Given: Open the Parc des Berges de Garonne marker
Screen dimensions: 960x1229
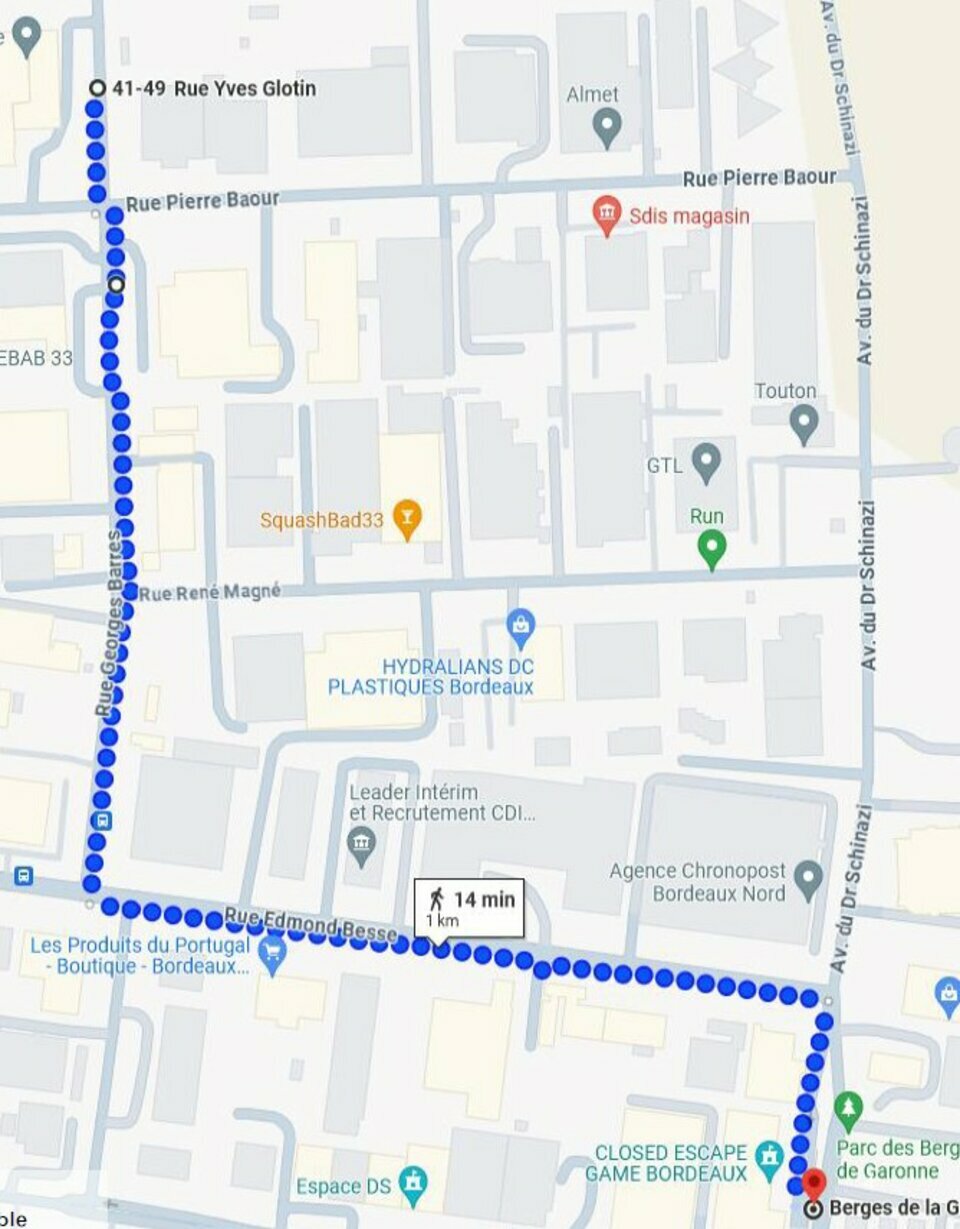Looking at the screenshot, I should [x=848, y=1108].
